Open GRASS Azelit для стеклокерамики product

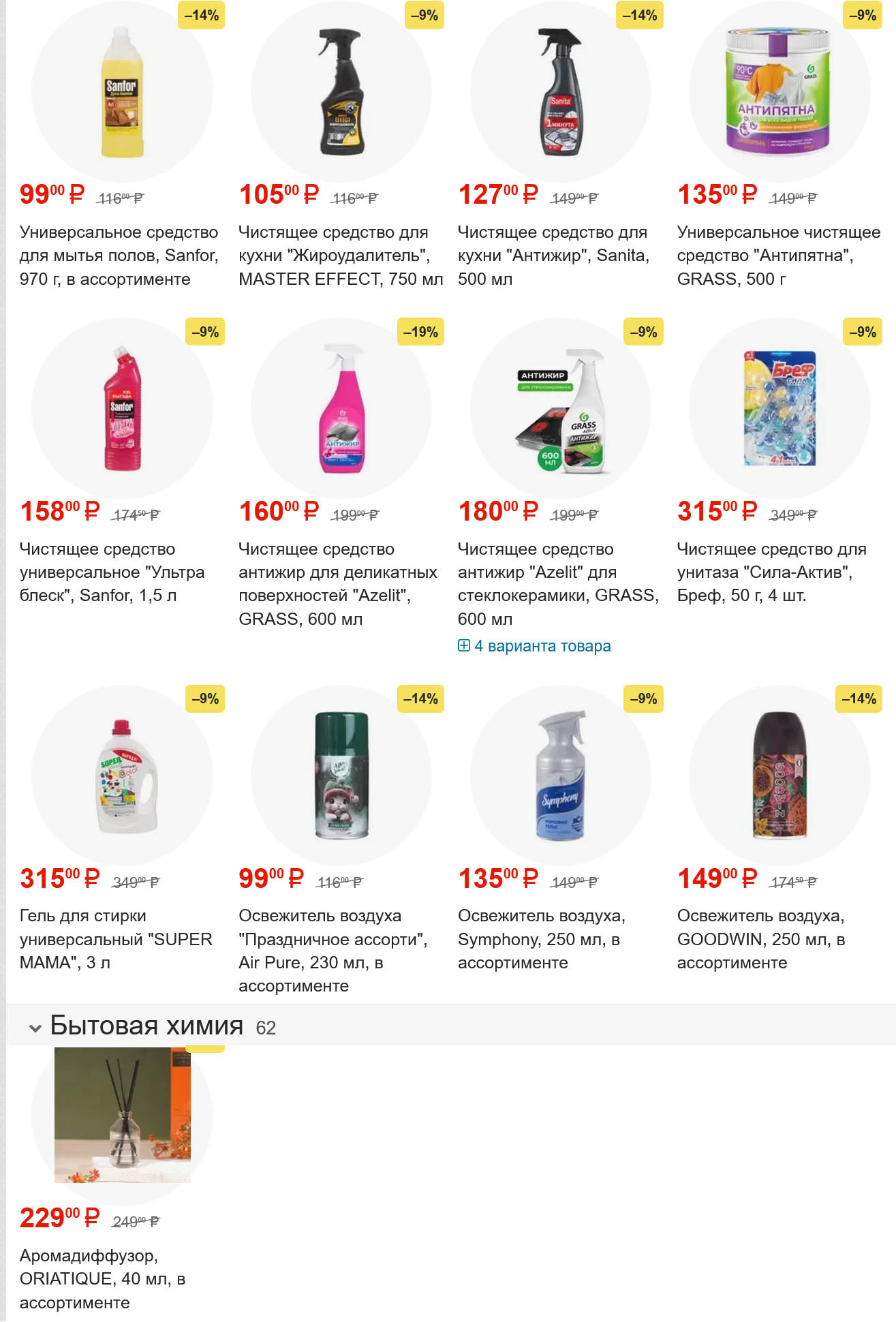557,584
